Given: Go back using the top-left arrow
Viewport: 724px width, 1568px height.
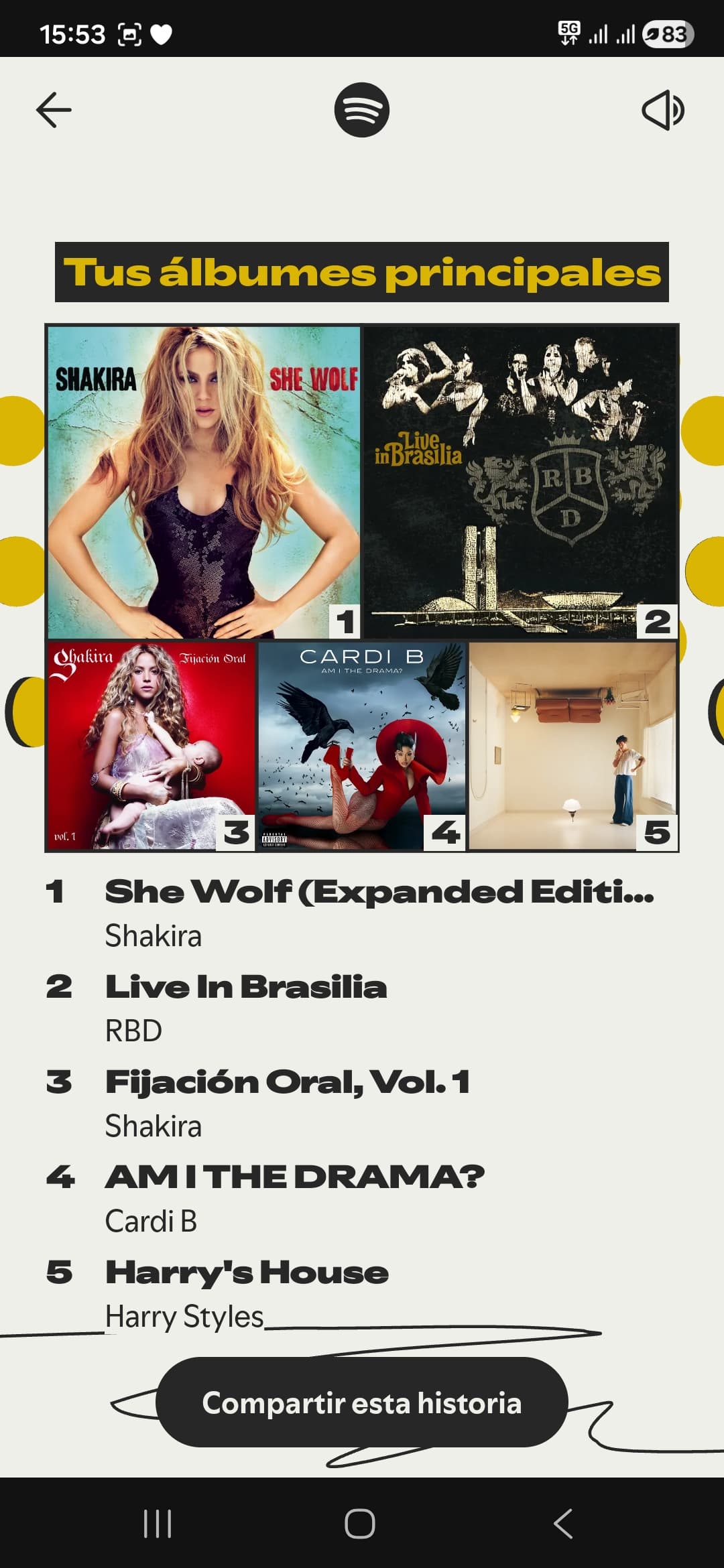Looking at the screenshot, I should pos(54,110).
